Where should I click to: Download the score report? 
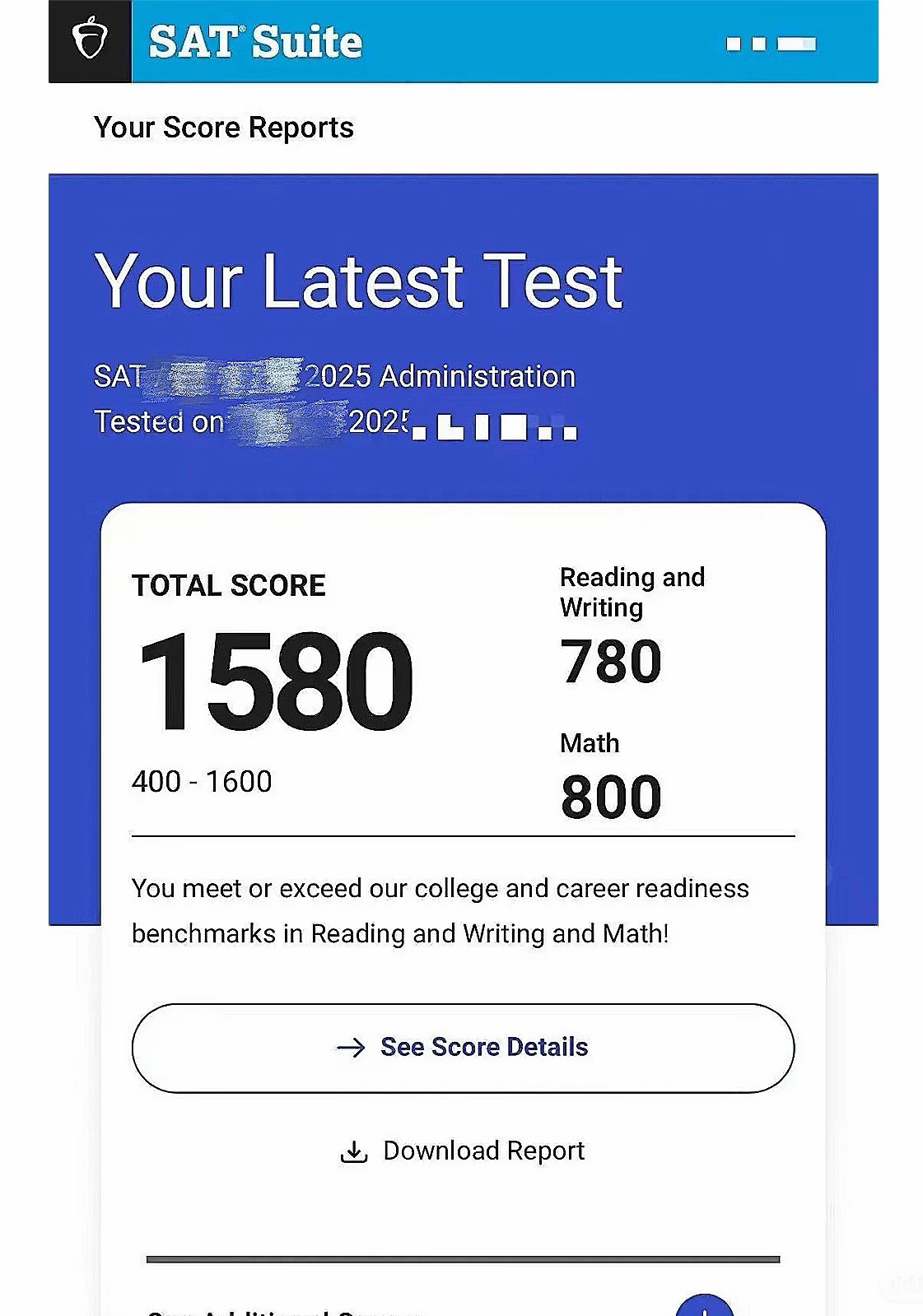point(463,1151)
